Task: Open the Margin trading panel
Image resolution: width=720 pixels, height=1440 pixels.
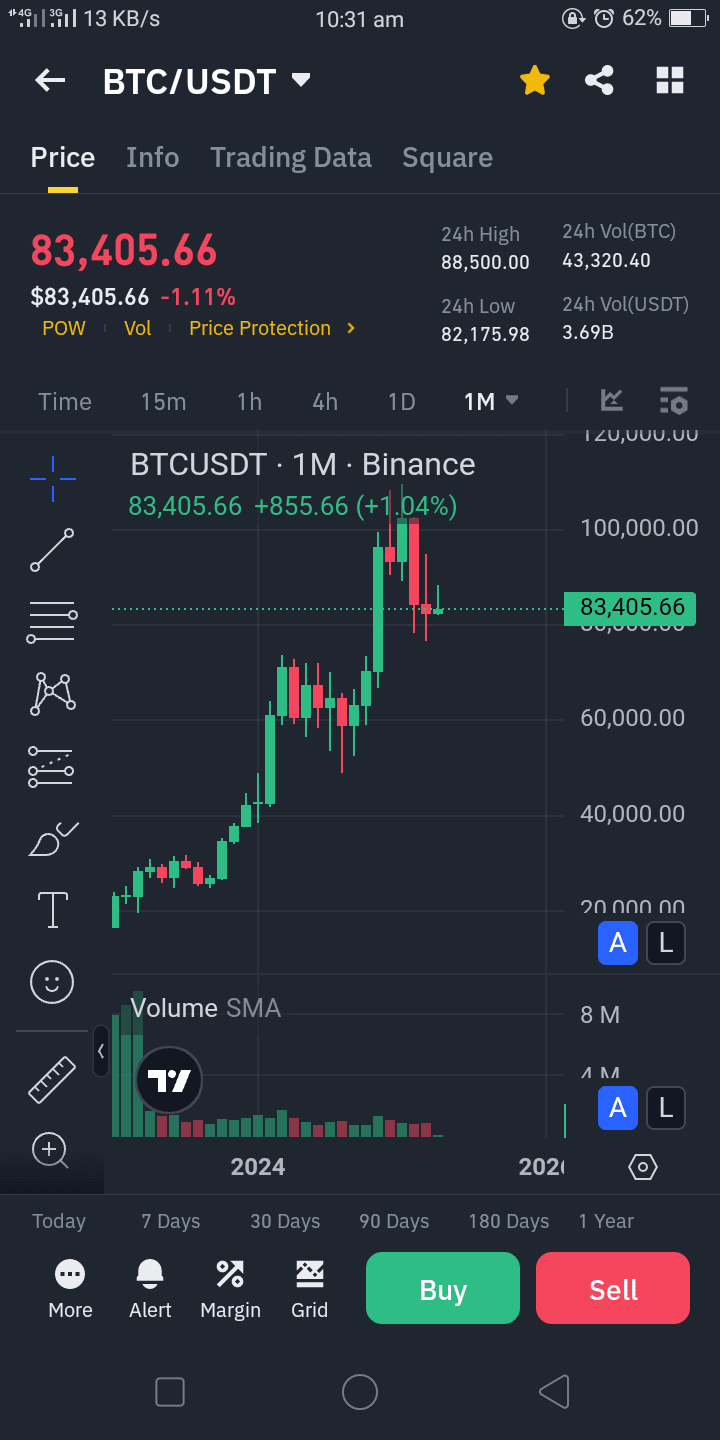Action: tap(230, 1288)
